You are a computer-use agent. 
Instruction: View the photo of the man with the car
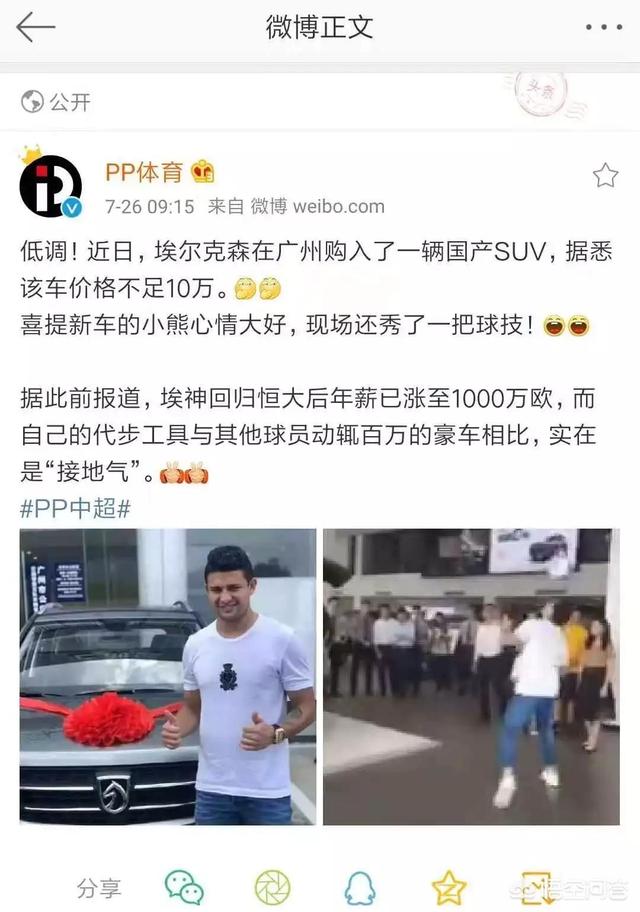[x=168, y=676]
